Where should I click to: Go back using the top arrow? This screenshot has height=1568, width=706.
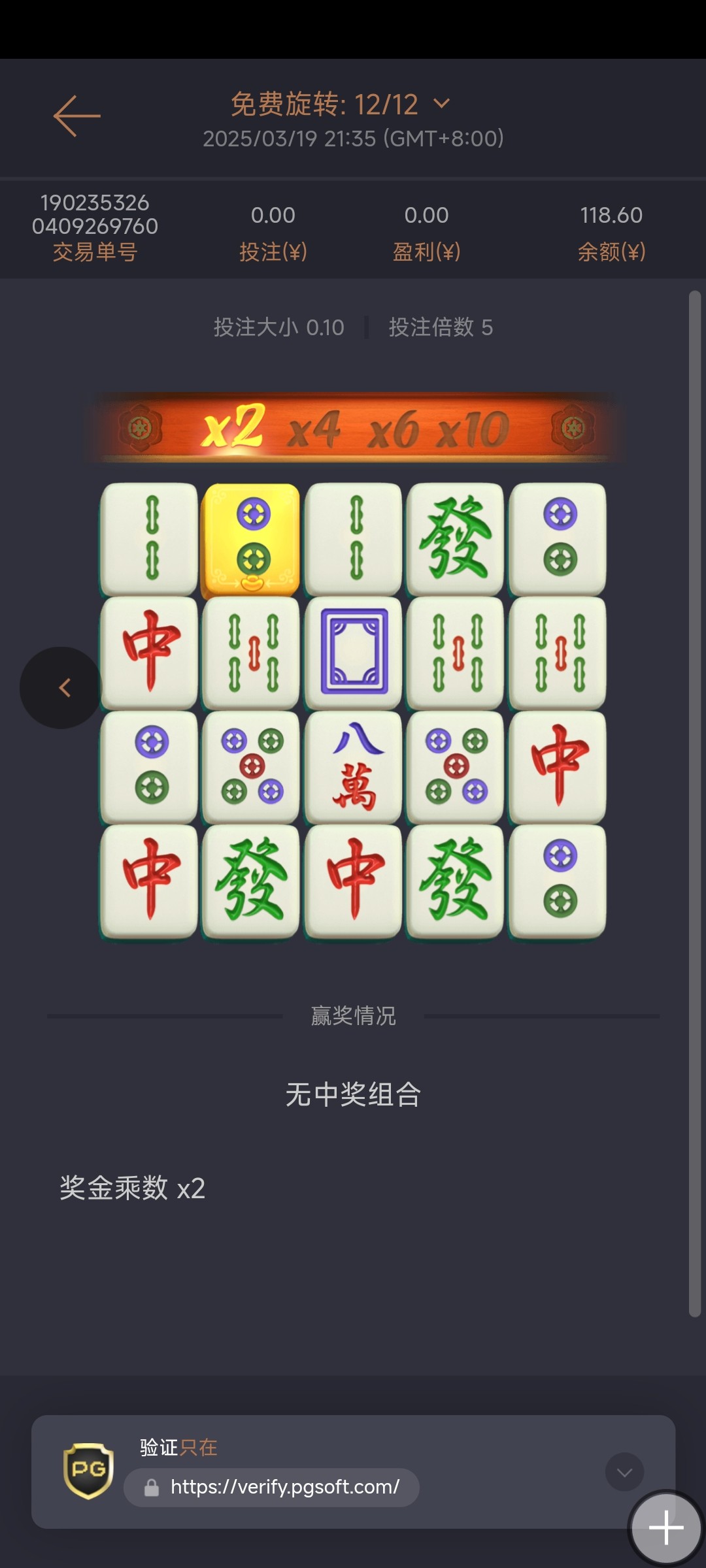coord(77,116)
